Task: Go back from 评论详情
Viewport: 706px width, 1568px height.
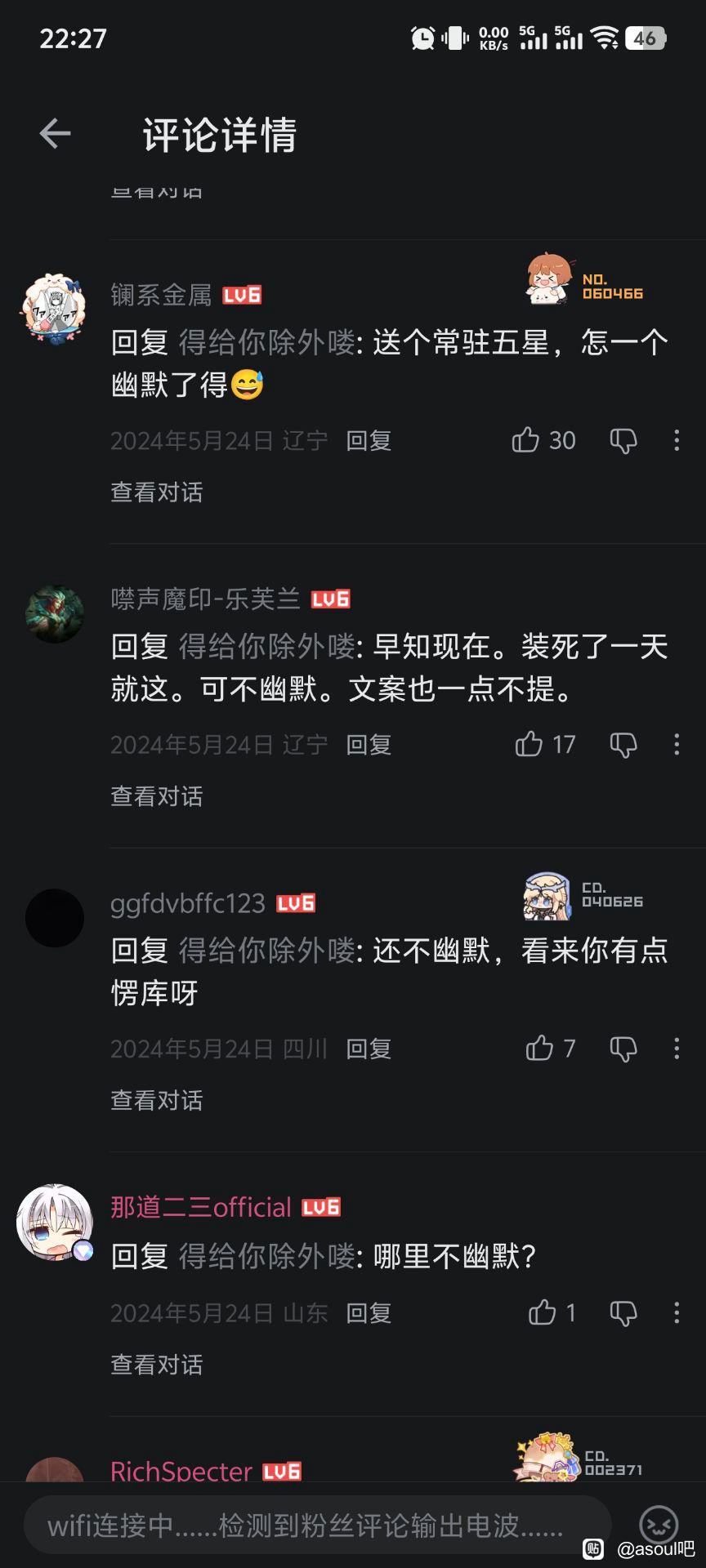Action: click(55, 134)
